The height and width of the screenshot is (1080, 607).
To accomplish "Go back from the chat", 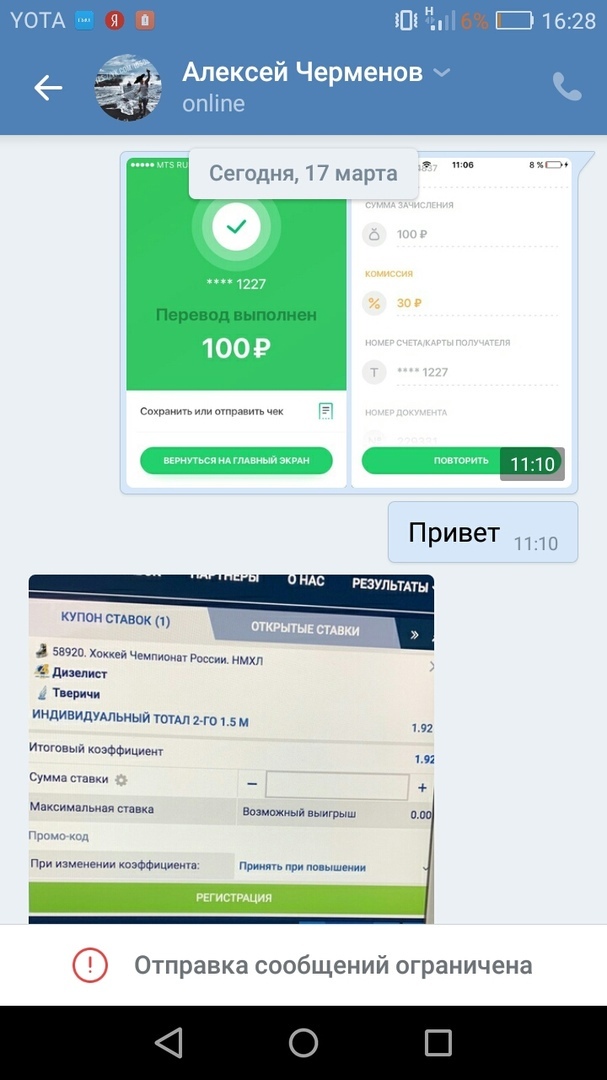I will click(x=47, y=88).
